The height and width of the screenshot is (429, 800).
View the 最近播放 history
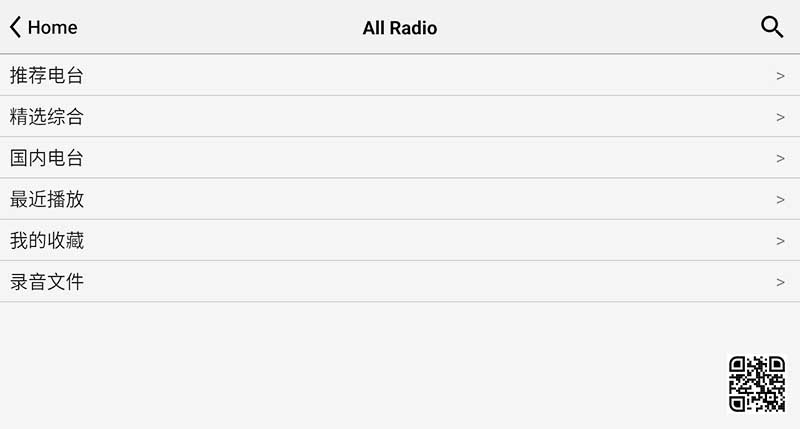(400, 199)
